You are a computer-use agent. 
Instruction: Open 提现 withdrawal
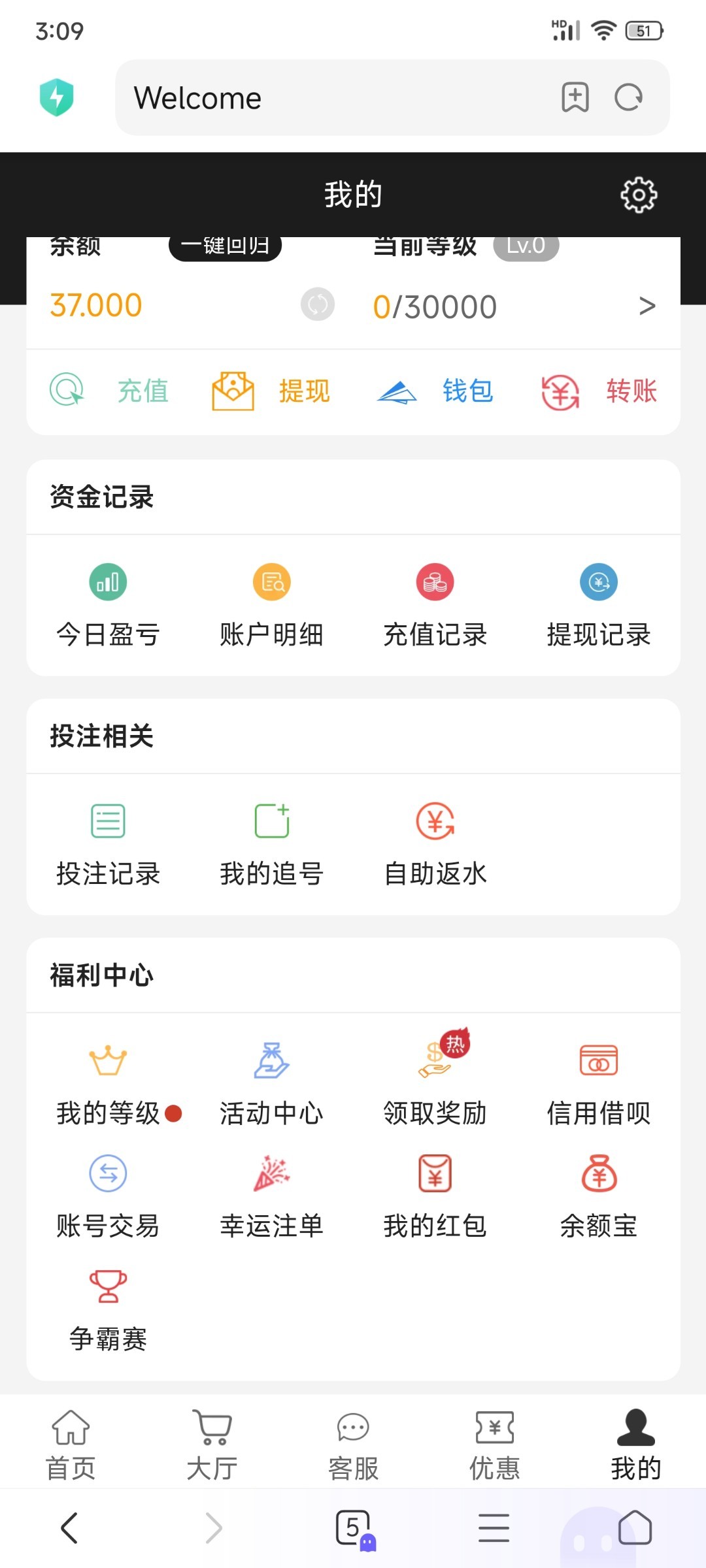coord(271,391)
